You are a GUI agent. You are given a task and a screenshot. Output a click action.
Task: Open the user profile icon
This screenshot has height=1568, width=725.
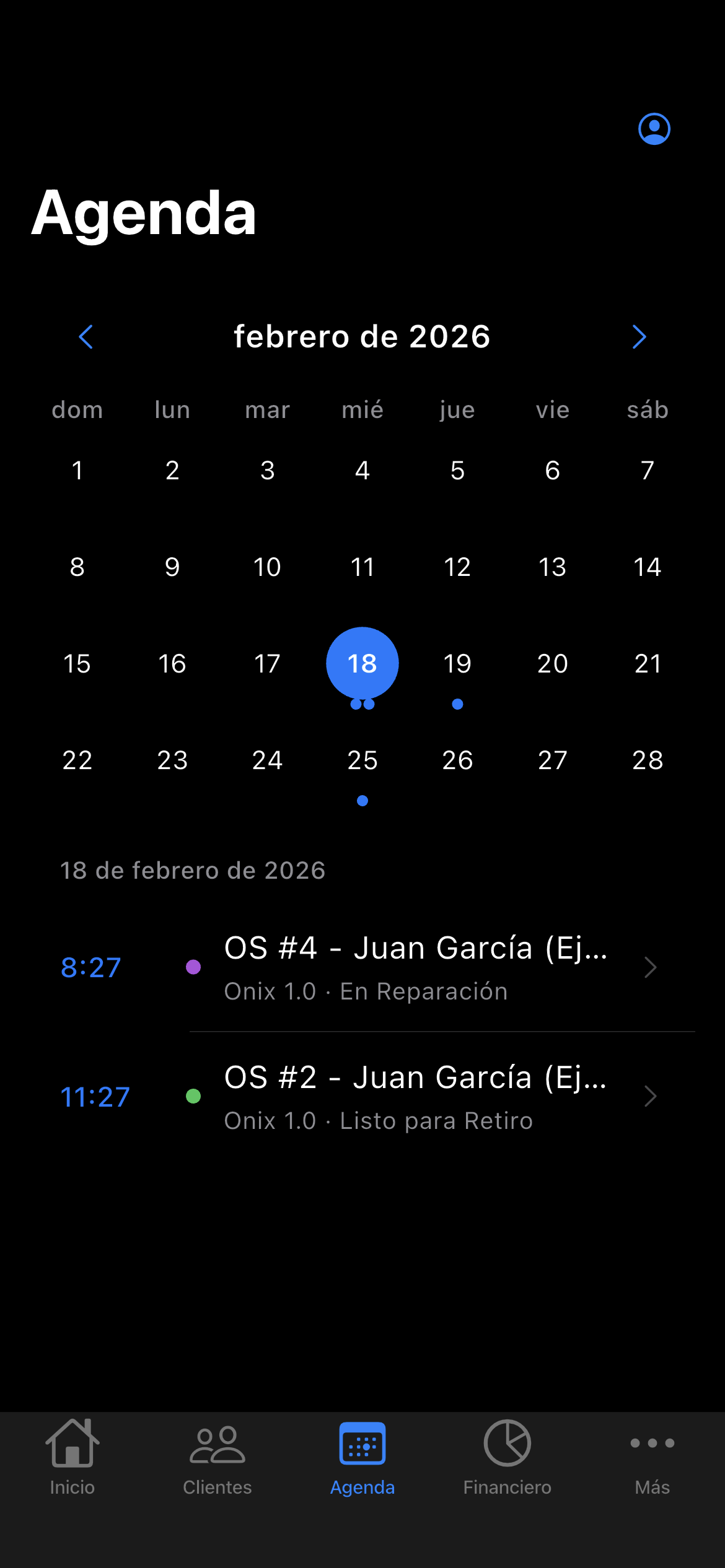click(655, 129)
